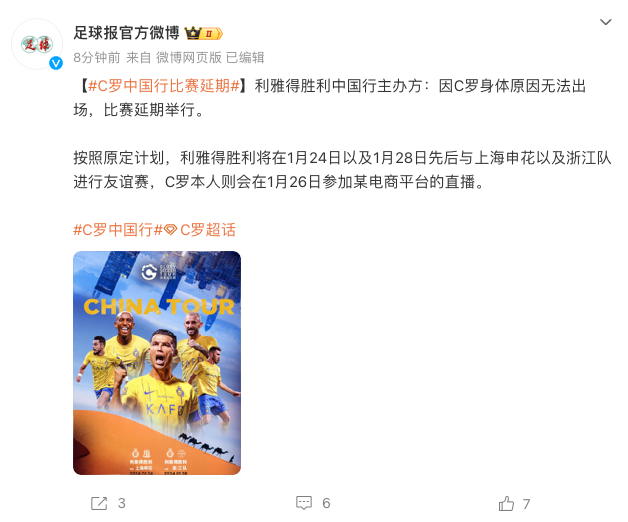
Task: Like this Weibo post
Action: pyautogui.click(x=513, y=503)
